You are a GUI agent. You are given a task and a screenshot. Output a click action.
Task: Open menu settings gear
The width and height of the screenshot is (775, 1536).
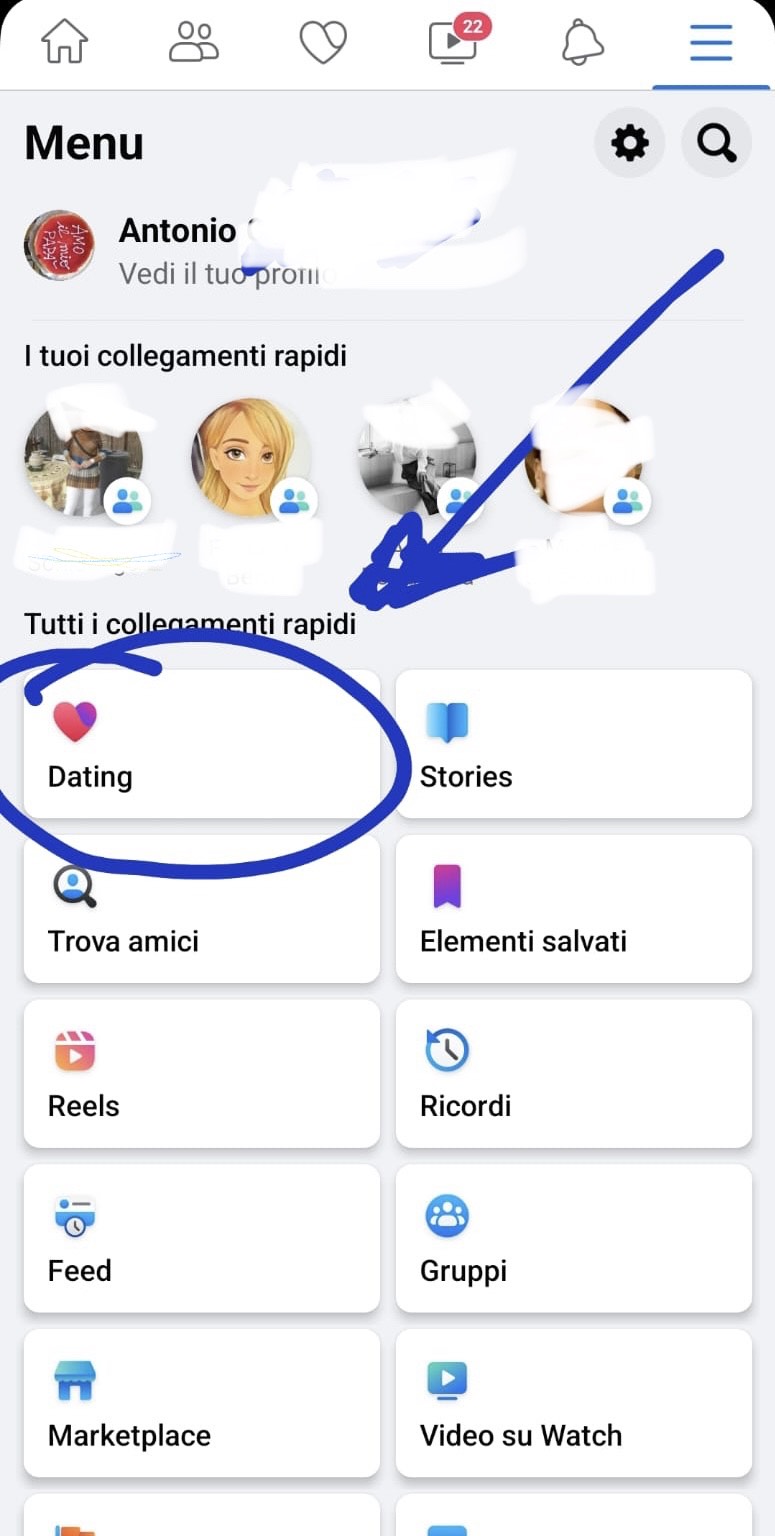[x=629, y=144]
